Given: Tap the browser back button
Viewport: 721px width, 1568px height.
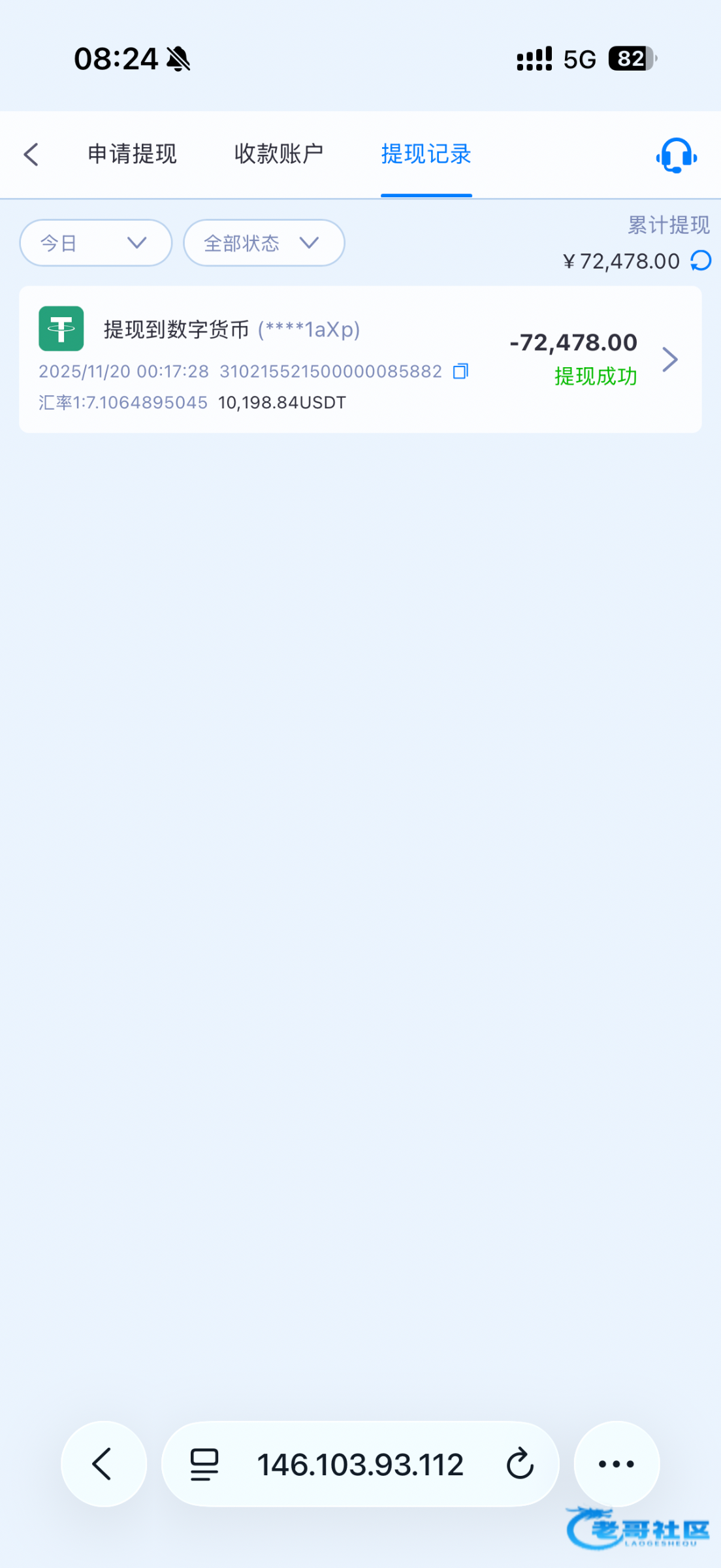Looking at the screenshot, I should (103, 1464).
